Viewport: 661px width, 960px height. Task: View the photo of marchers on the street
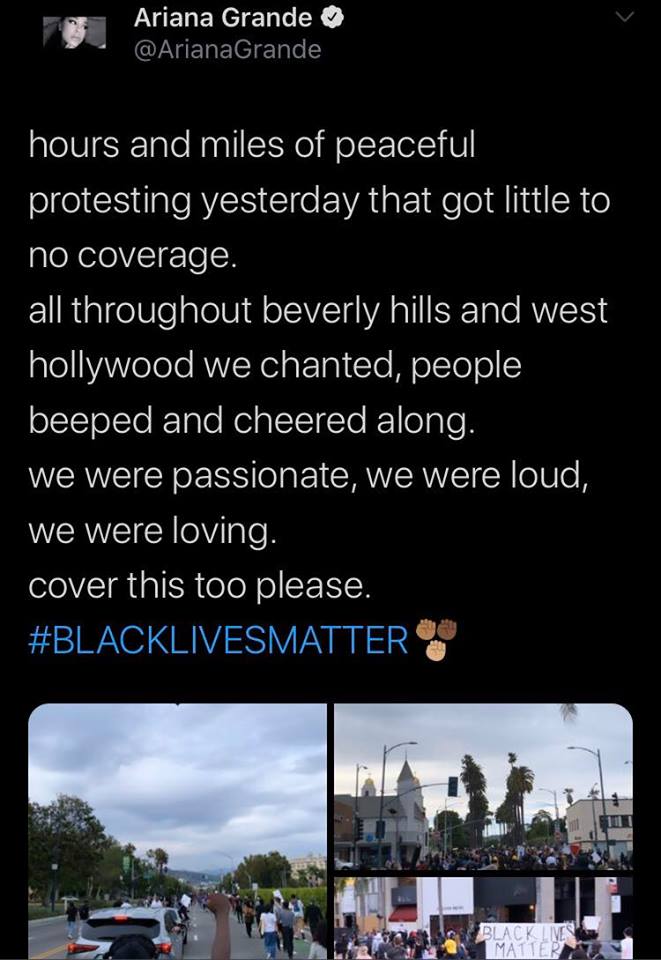coord(177,830)
